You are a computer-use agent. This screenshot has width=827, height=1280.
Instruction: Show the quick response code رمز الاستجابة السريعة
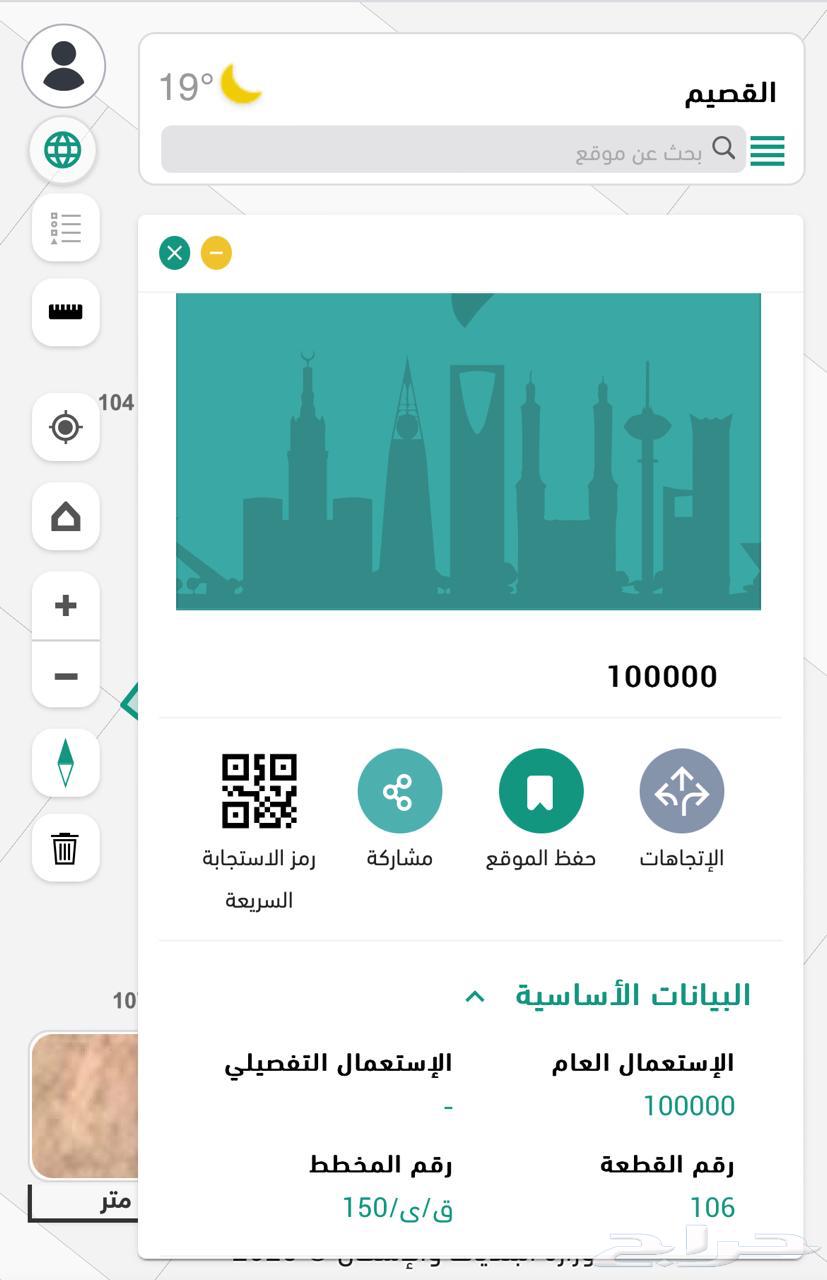pos(259,791)
